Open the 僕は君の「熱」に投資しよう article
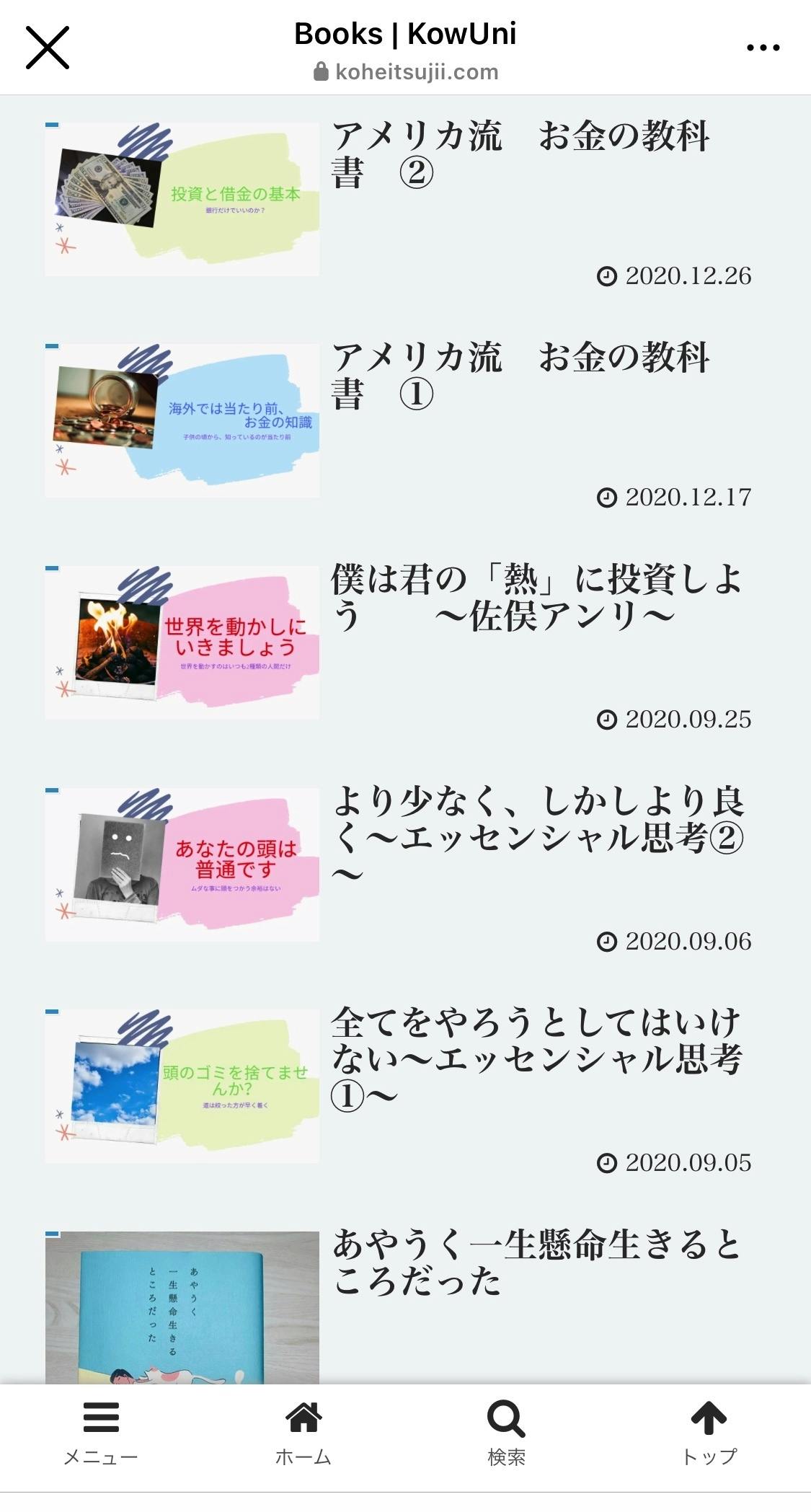This screenshot has height=1512, width=811. point(537,598)
